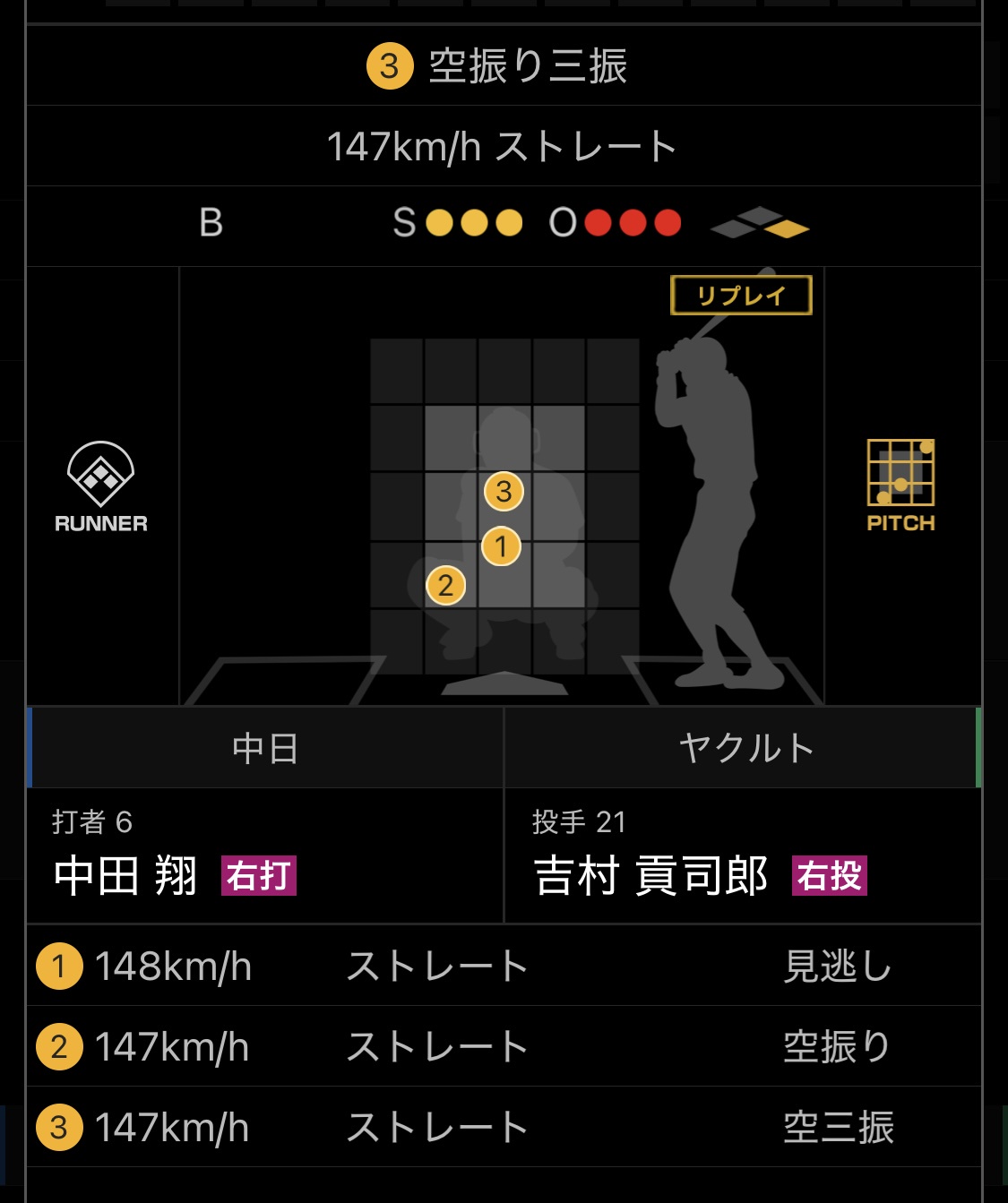Tap the リプレイ replay button
Viewport: 1008px width, 1203px height.
point(741,296)
